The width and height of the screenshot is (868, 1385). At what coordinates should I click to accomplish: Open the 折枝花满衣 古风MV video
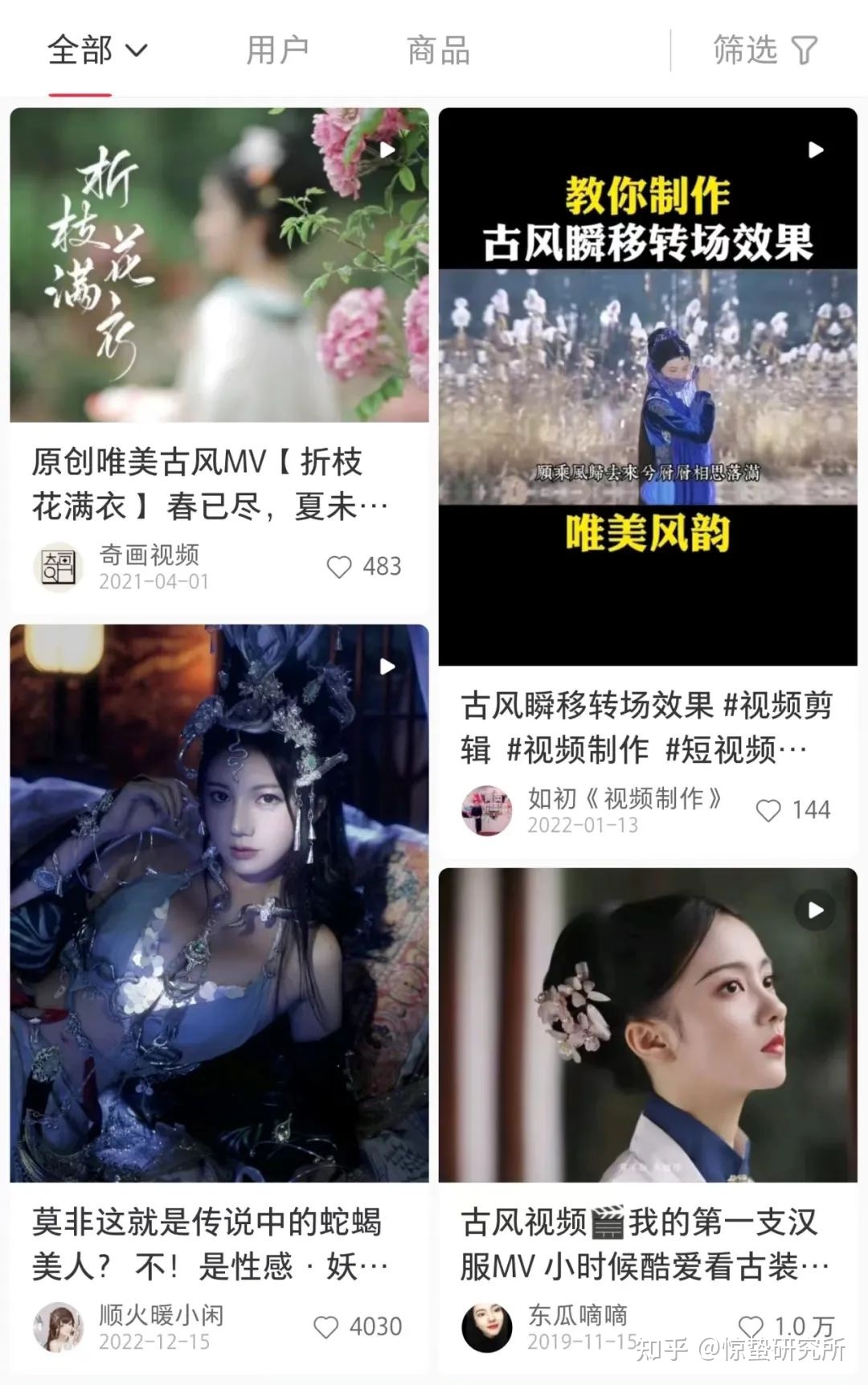[219, 265]
